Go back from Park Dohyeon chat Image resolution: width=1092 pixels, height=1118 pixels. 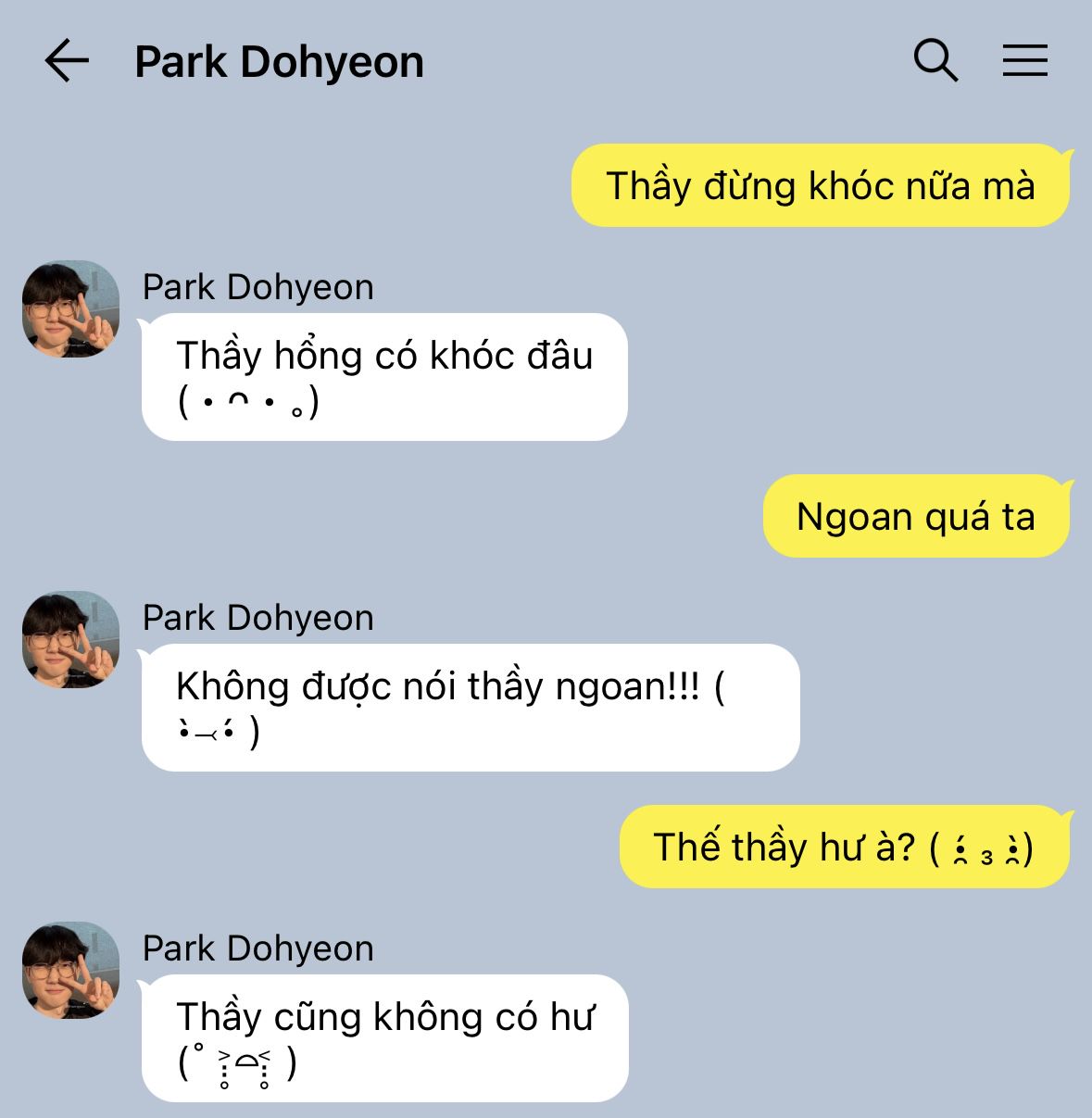click(x=67, y=61)
